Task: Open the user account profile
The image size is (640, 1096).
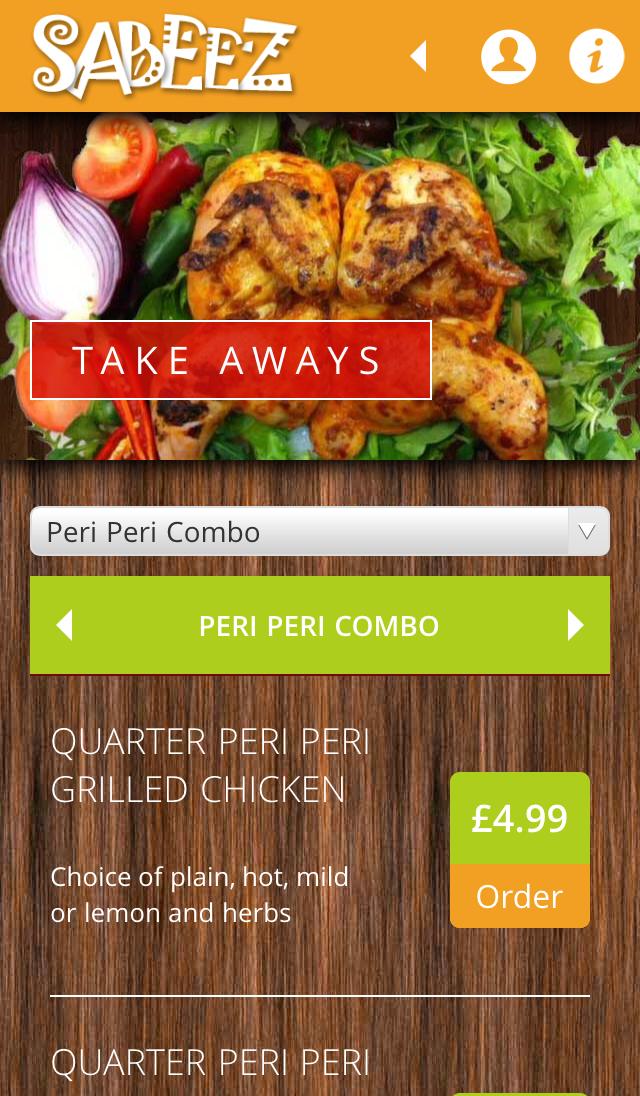Action: click(x=508, y=56)
